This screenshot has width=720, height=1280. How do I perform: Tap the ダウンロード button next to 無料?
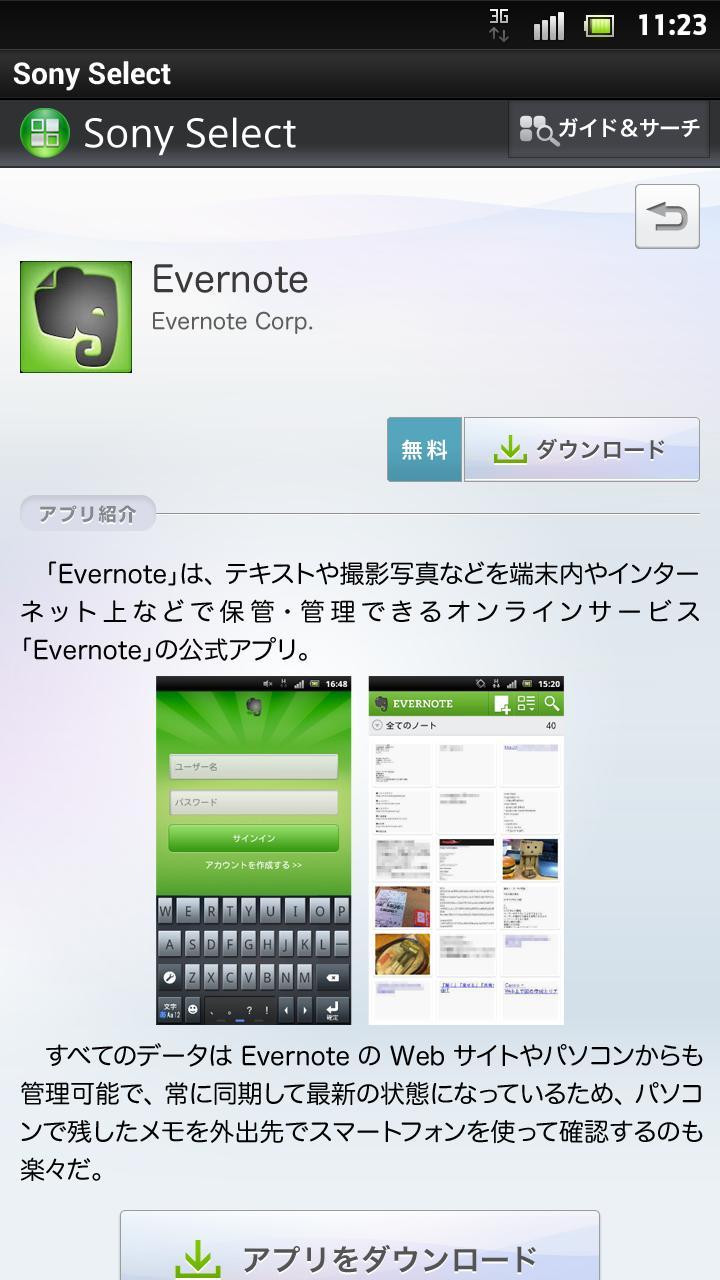pos(581,450)
